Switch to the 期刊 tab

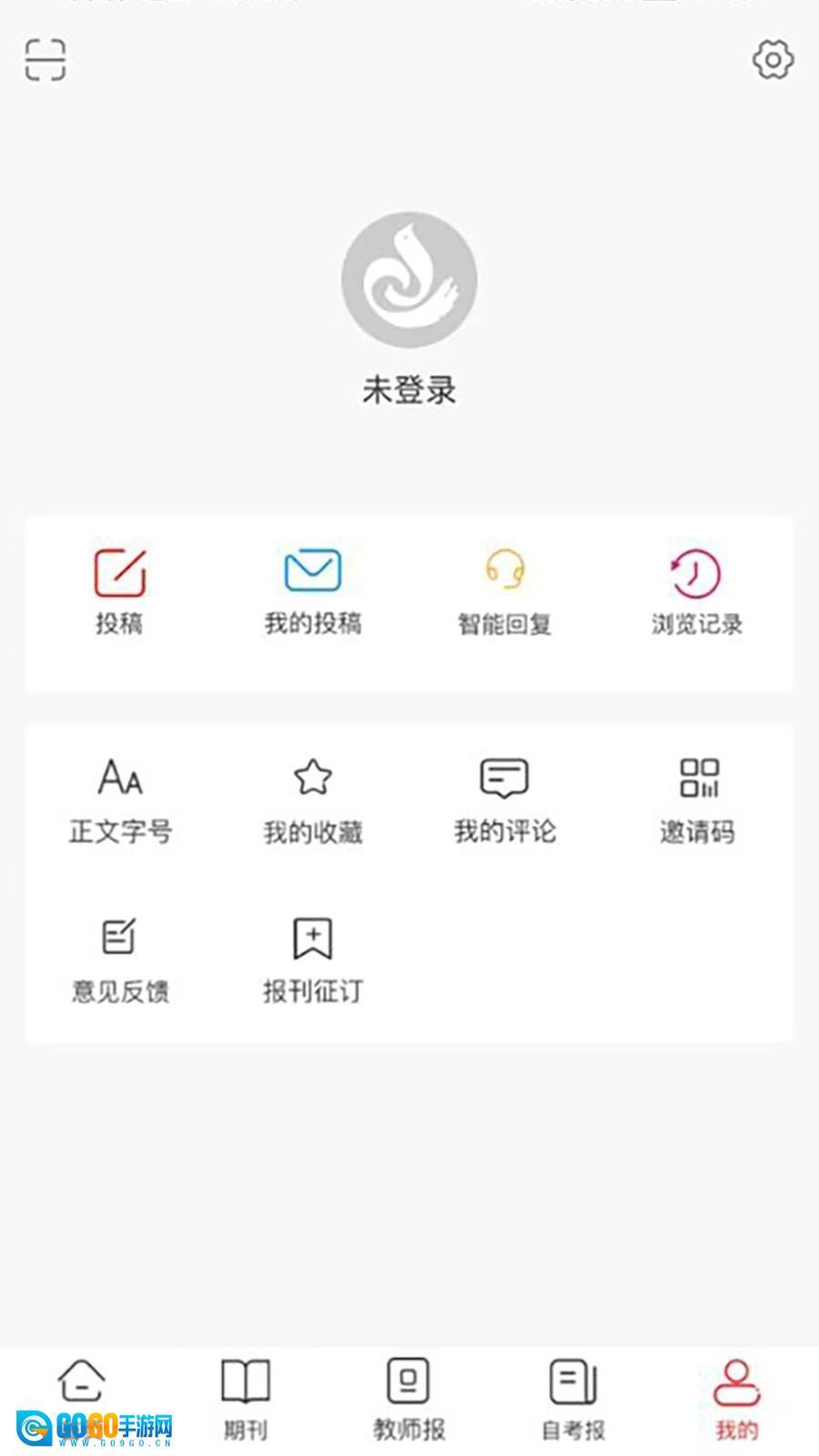pyautogui.click(x=246, y=1399)
